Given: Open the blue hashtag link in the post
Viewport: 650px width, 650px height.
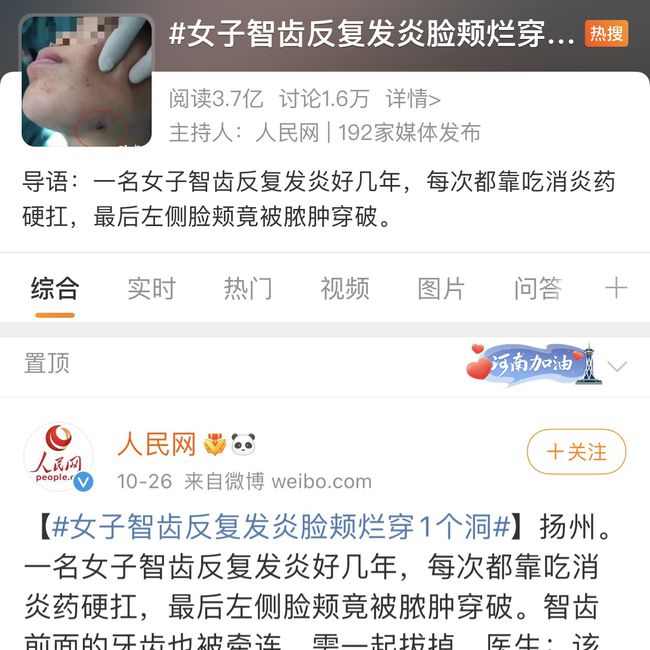Looking at the screenshot, I should point(282,526).
